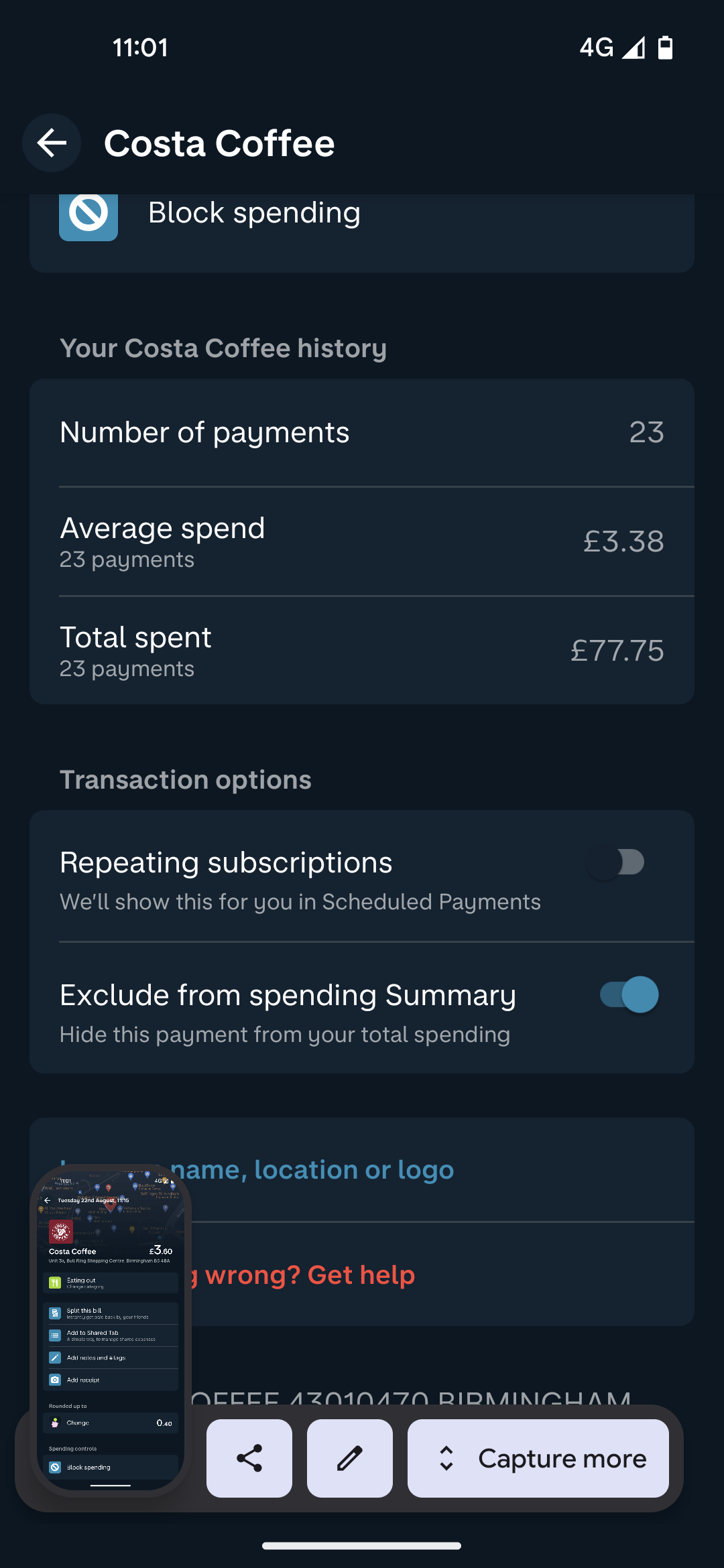This screenshot has width=724, height=1568.
Task: Go back using the arrow beside Costa Coffee
Action: pyautogui.click(x=52, y=143)
